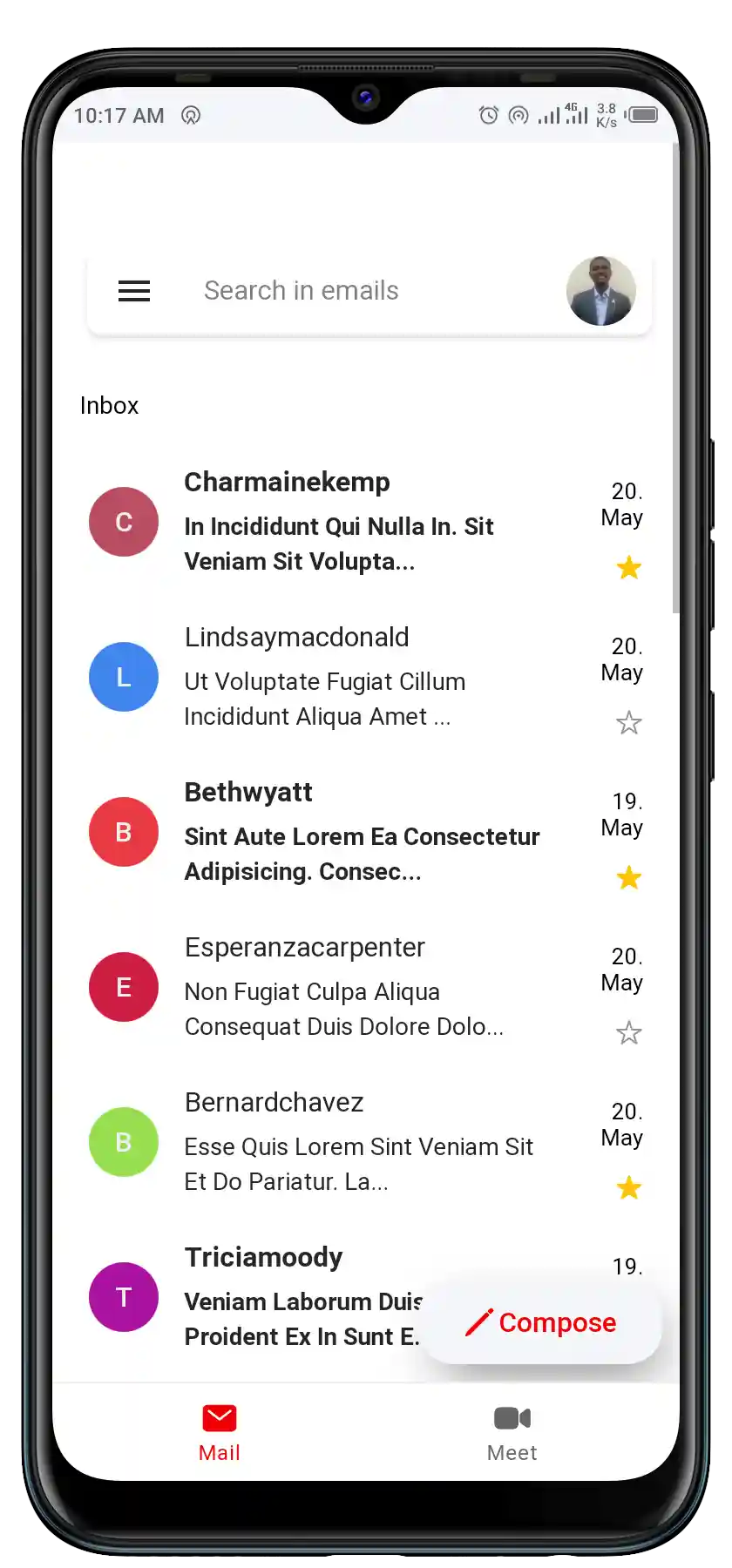732x1568 pixels.
Task: Switch to the Meet tab
Action: pyautogui.click(x=512, y=1432)
